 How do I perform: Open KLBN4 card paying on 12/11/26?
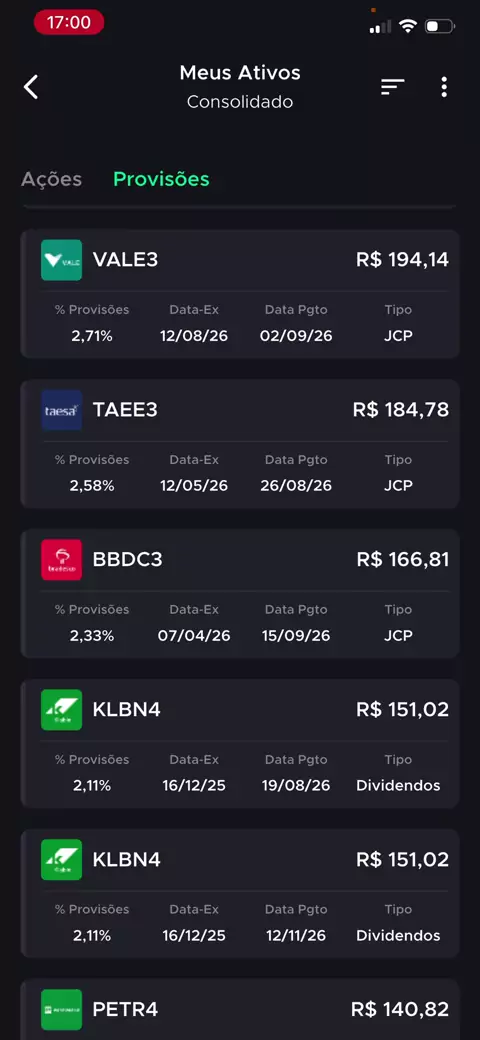(x=240, y=893)
